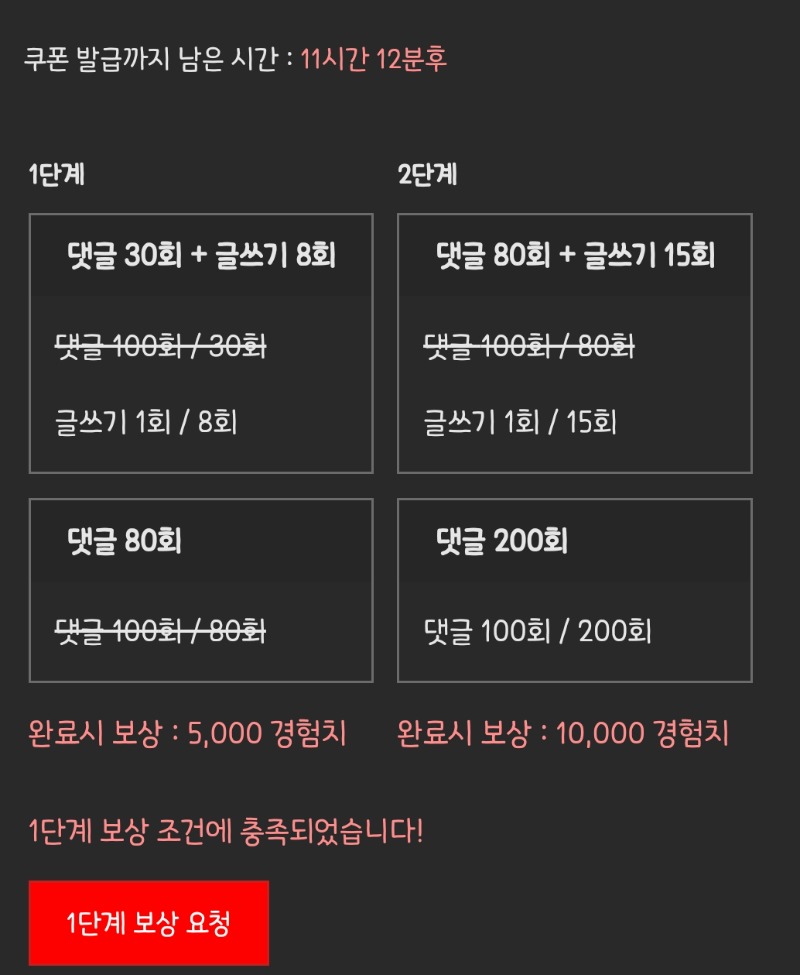Image resolution: width=800 pixels, height=975 pixels.
Task: Request the 1단계 reward
Action: pyautogui.click(x=148, y=922)
